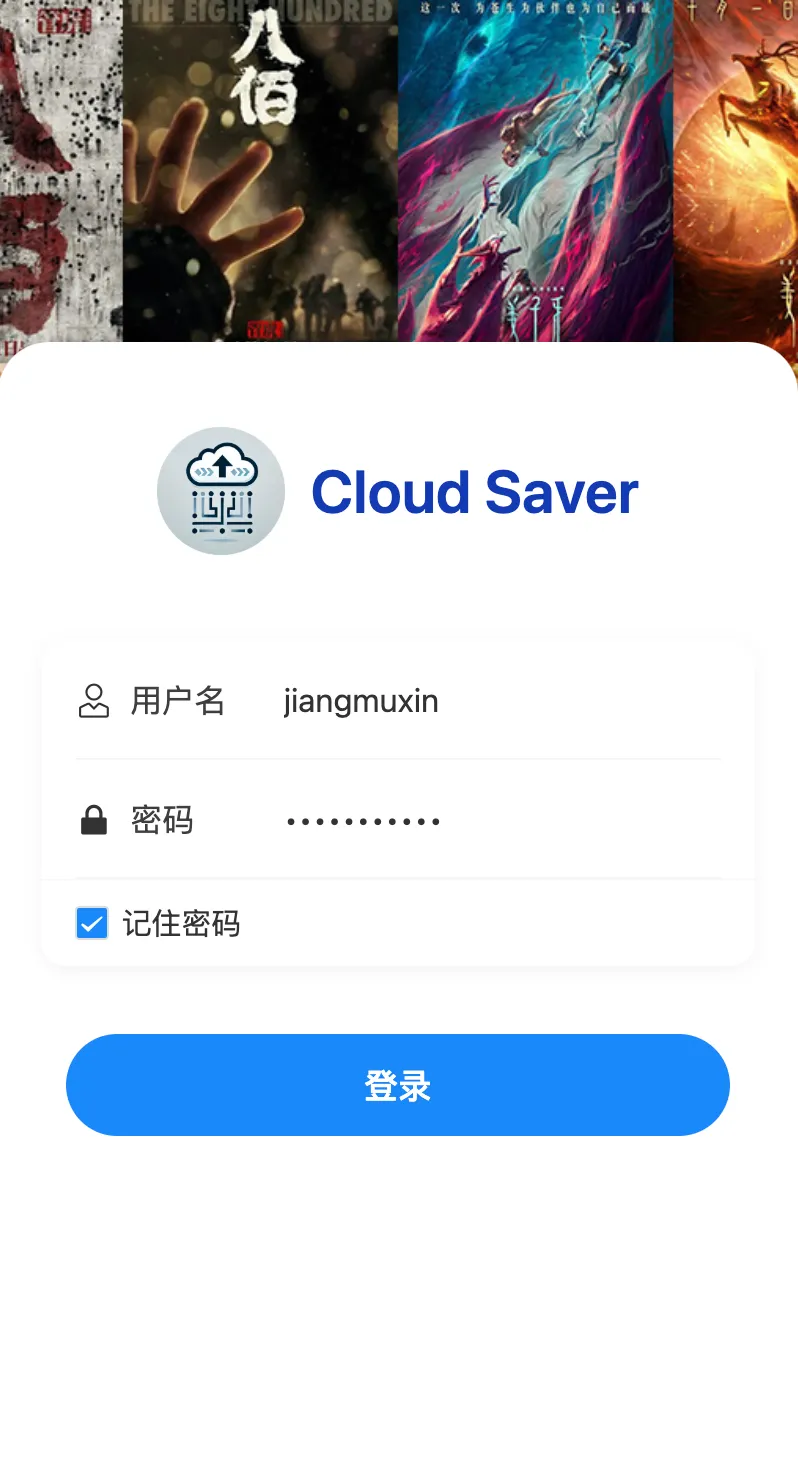Click the jiangmuxin username text
The height and width of the screenshot is (1462, 798).
click(360, 701)
